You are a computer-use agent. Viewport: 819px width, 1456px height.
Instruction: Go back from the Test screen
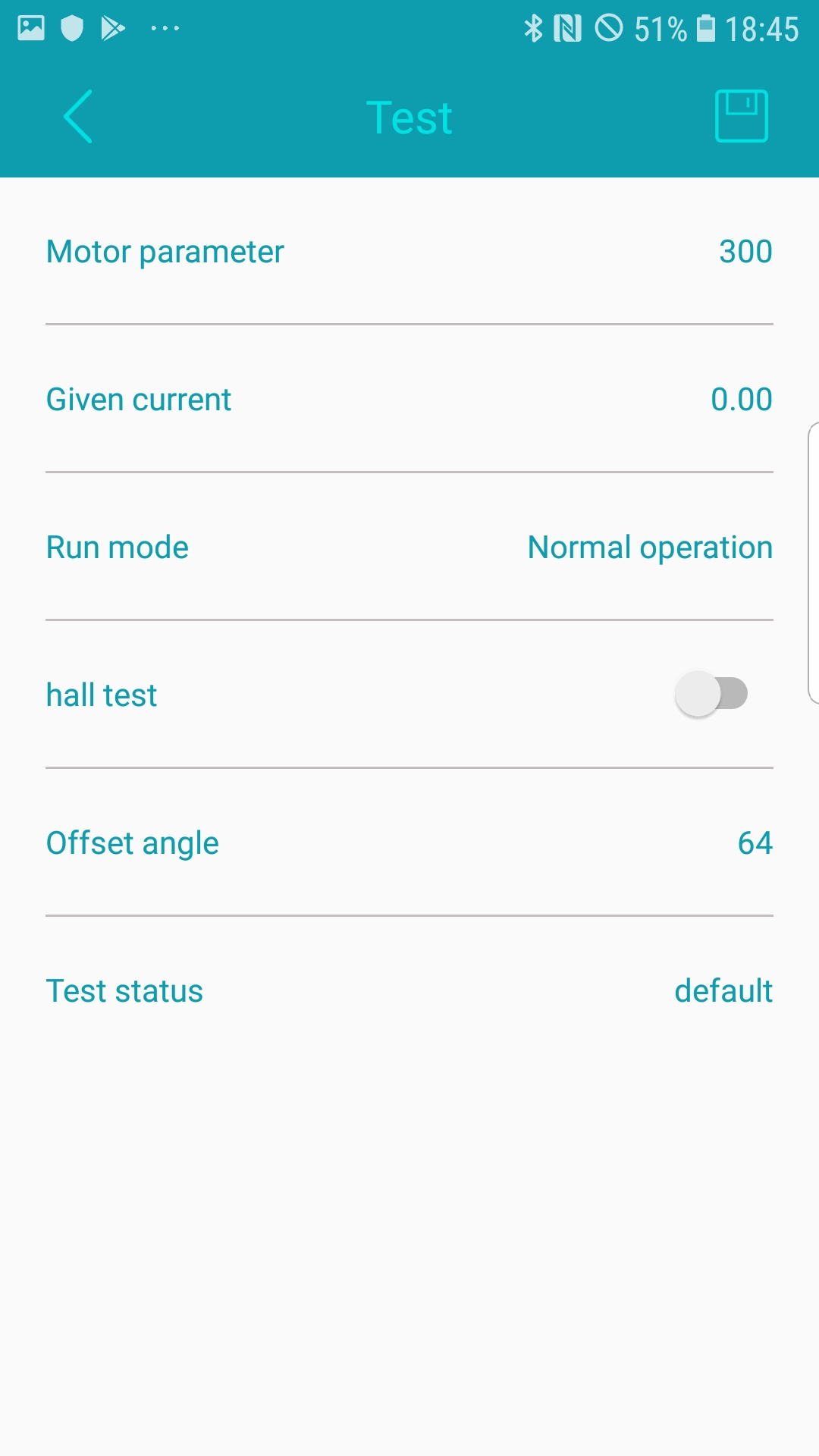[x=78, y=117]
